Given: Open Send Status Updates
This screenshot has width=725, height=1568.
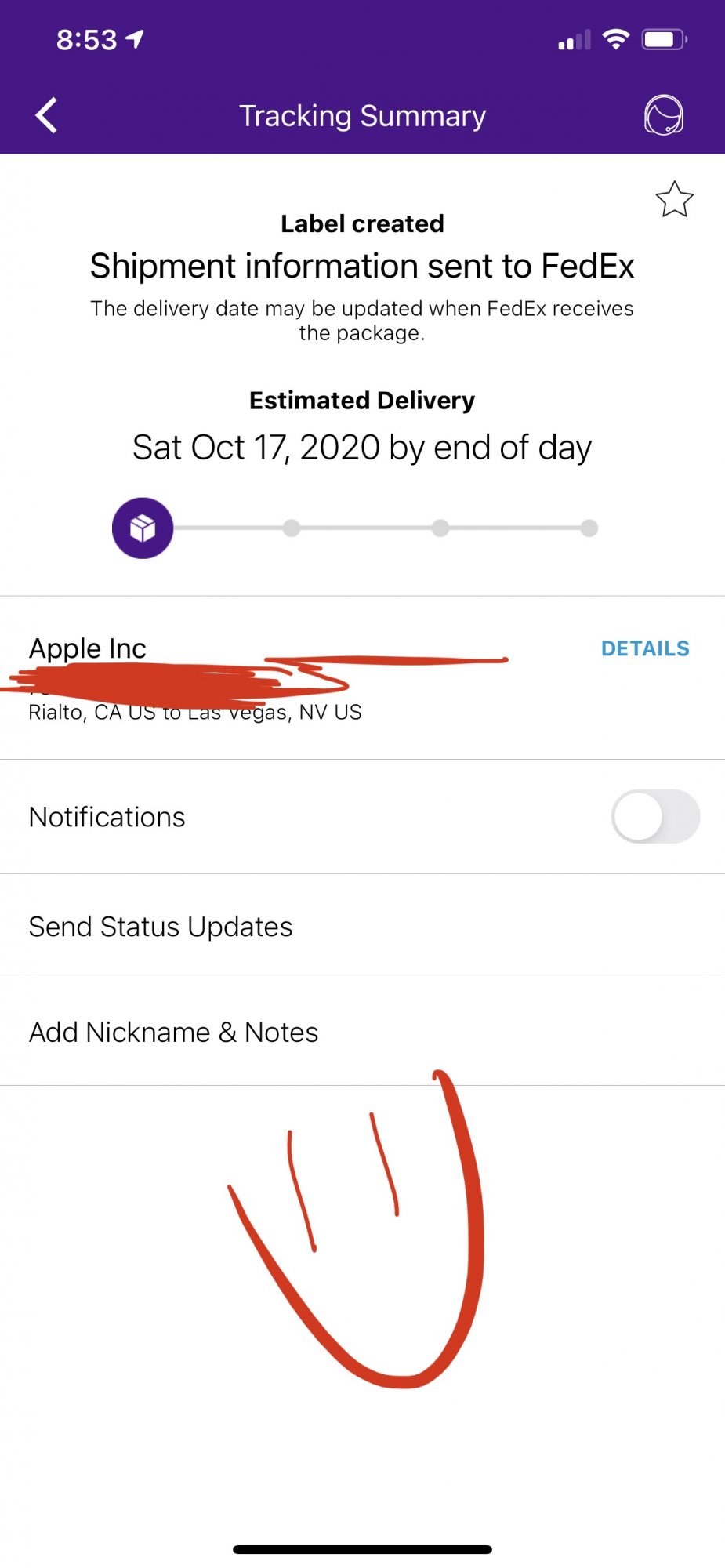Looking at the screenshot, I should pyautogui.click(x=362, y=926).
